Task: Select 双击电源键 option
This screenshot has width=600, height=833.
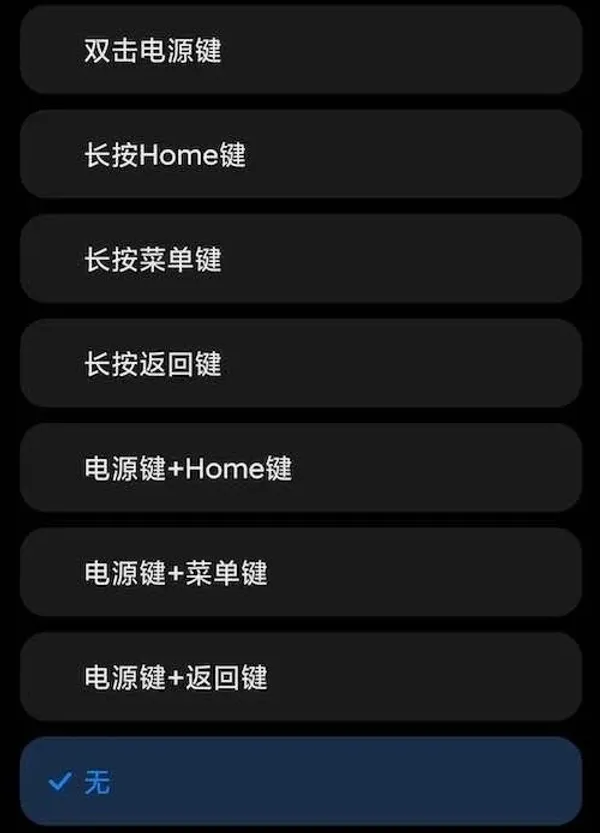Action: click(x=300, y=50)
